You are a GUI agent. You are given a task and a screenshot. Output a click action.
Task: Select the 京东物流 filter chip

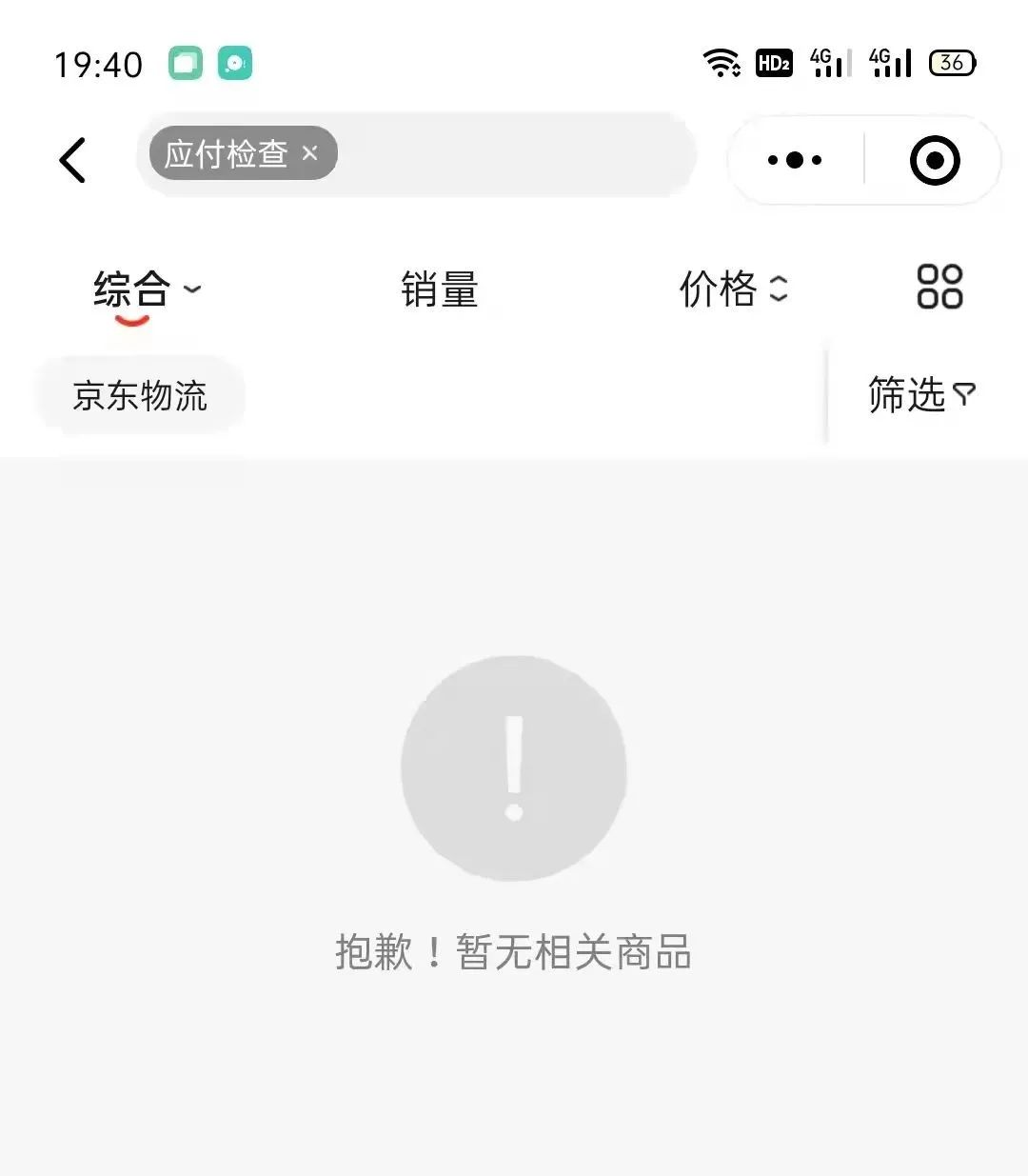pos(140,396)
